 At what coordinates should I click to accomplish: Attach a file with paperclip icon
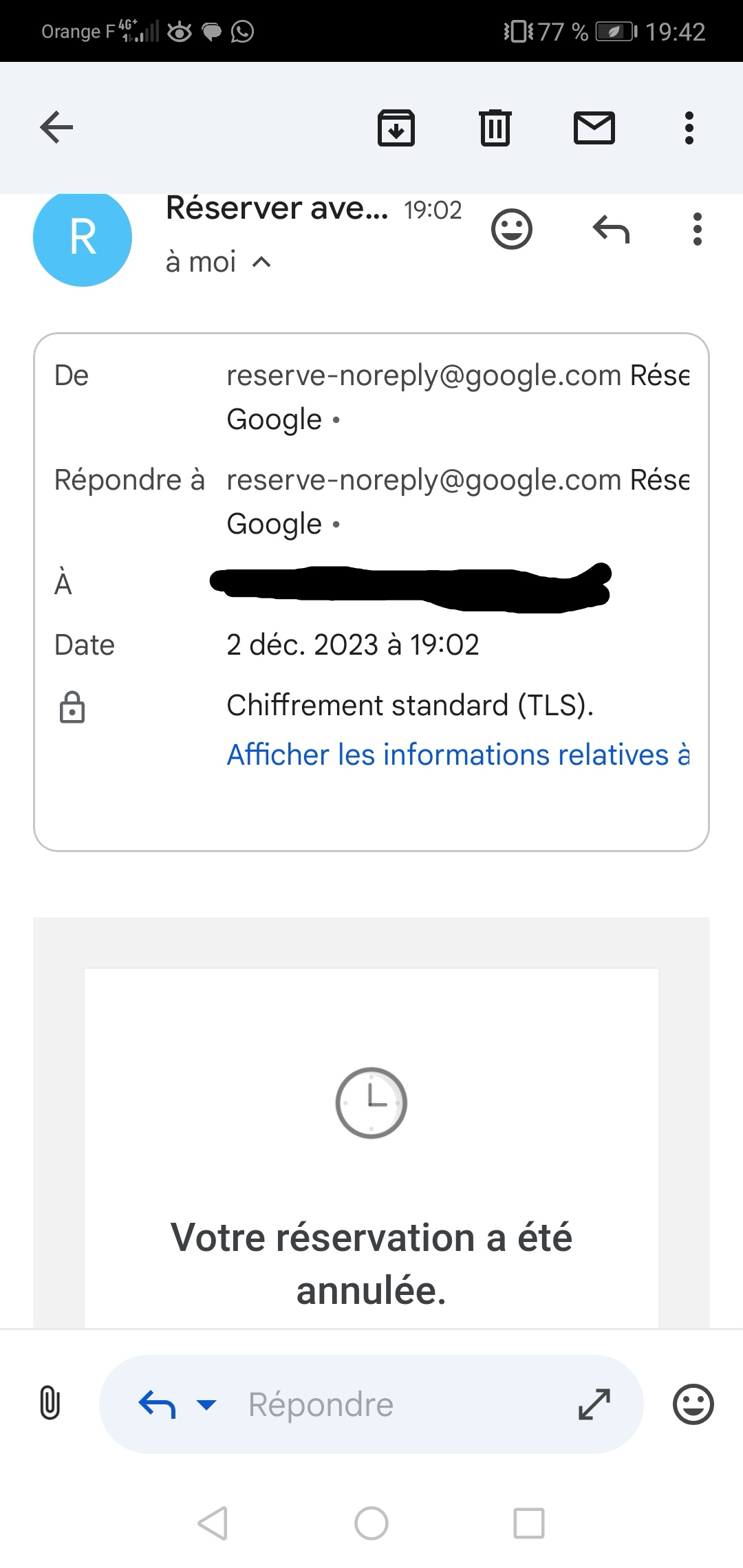pos(50,1404)
